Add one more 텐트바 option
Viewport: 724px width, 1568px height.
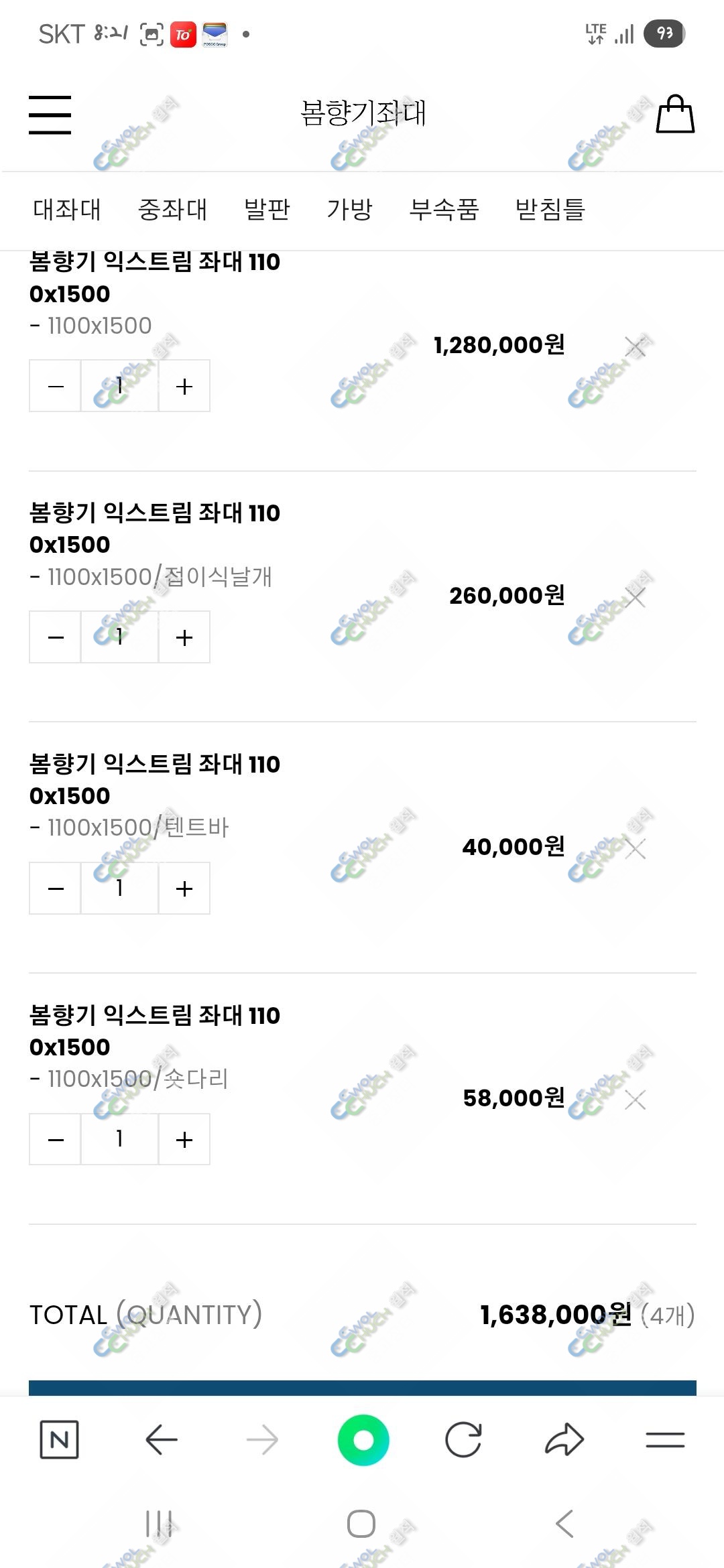tap(184, 889)
